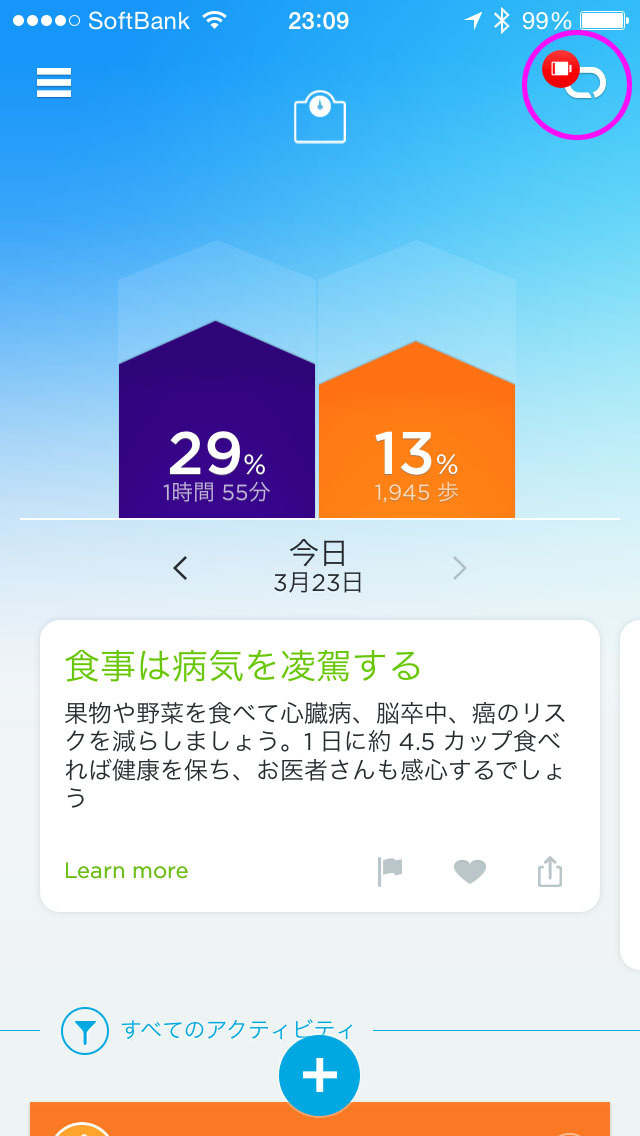Share the food tip card
640x1136 pixels.
click(x=550, y=872)
